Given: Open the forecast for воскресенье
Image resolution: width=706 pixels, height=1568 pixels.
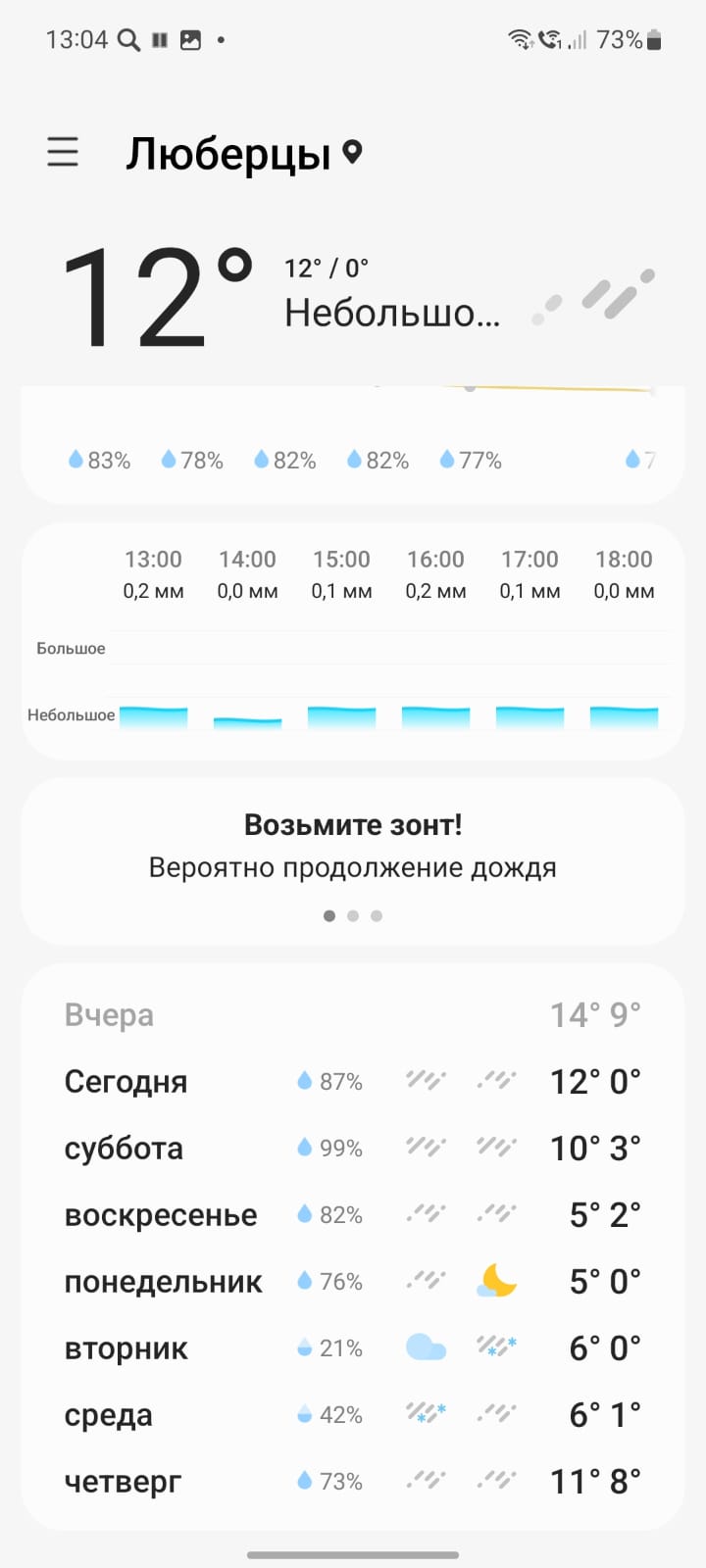Looking at the screenshot, I should pyautogui.click(x=353, y=1214).
